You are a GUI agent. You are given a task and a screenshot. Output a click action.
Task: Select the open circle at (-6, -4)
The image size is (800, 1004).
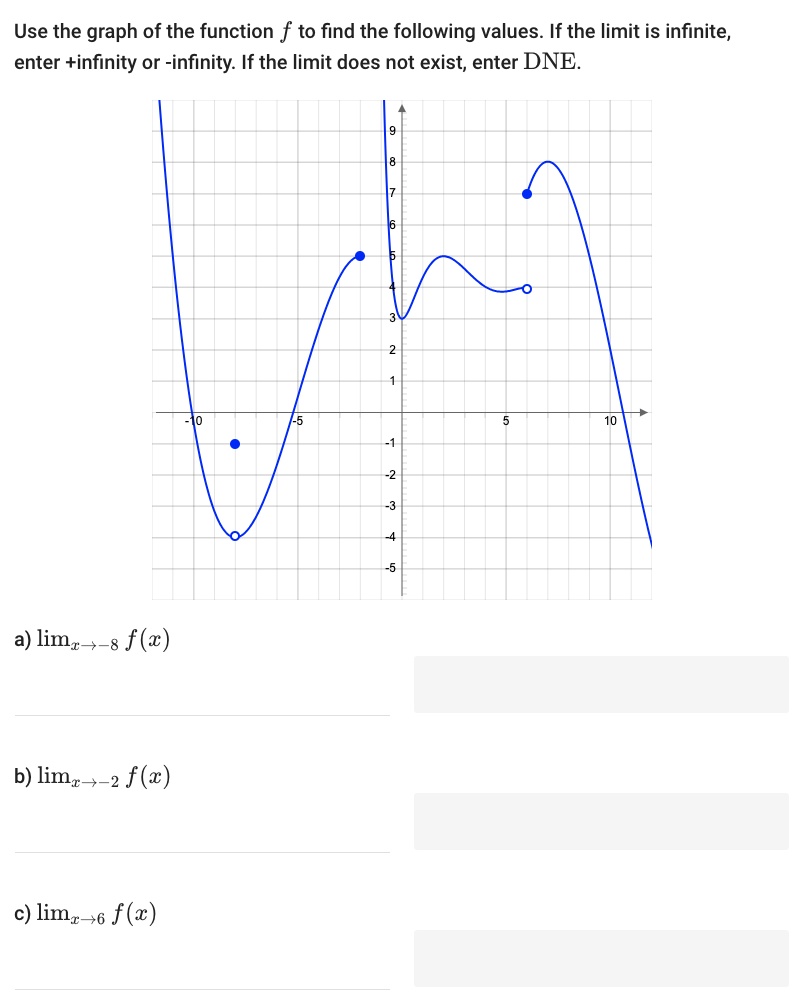(234, 536)
